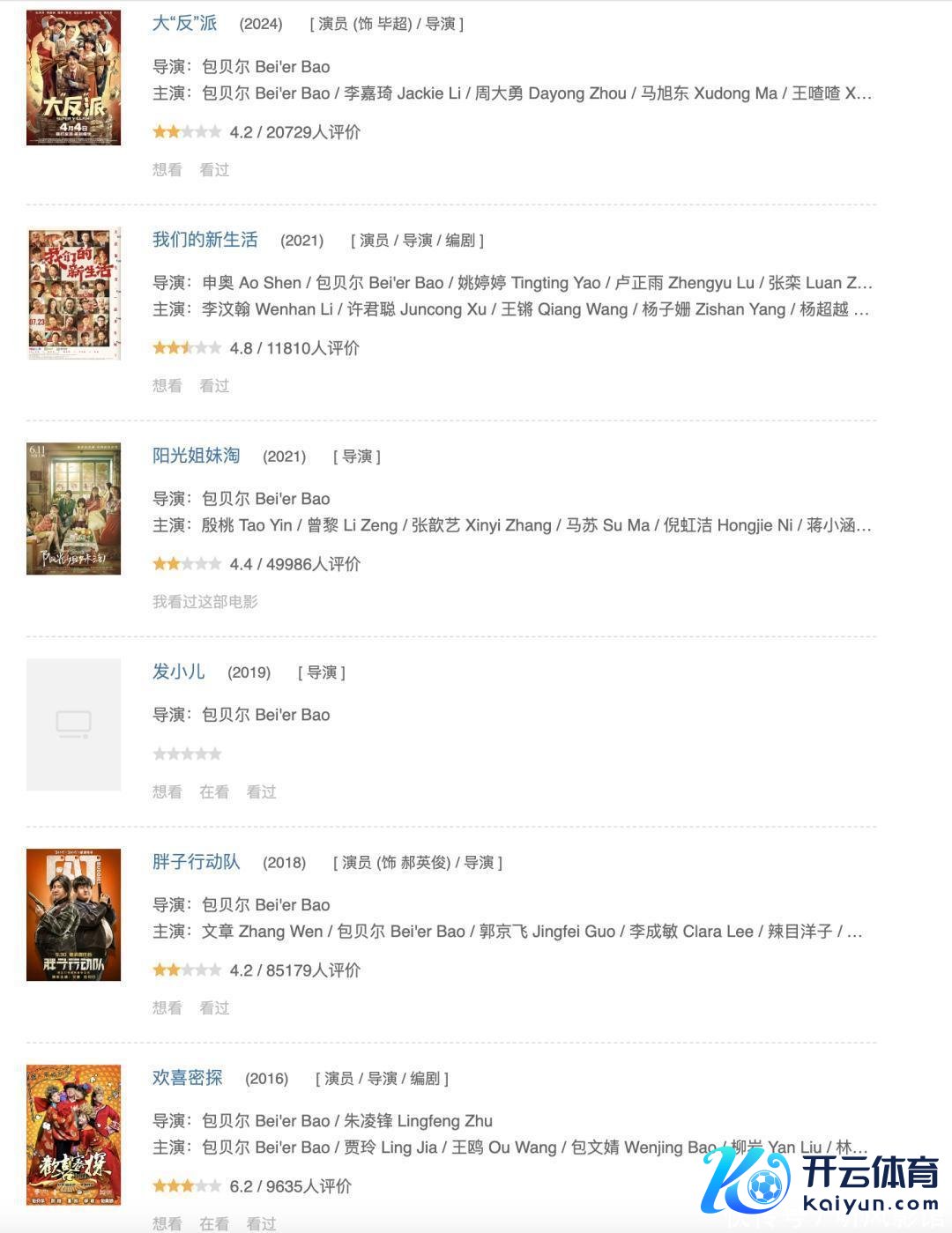Viewport: 952px width, 1233px height.
Task: Mark 胖子行动队 as 看过
Action: [x=214, y=1007]
